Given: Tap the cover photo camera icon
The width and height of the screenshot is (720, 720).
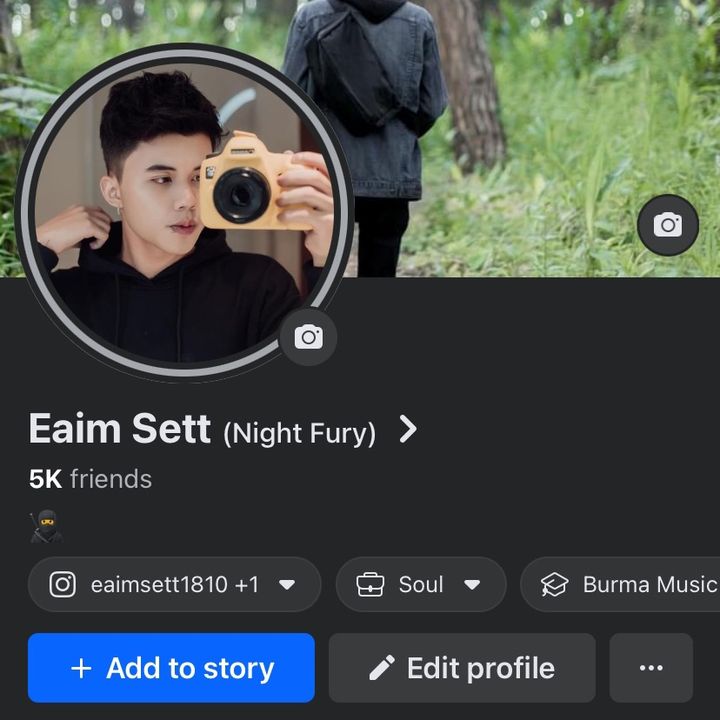Looking at the screenshot, I should tap(668, 225).
